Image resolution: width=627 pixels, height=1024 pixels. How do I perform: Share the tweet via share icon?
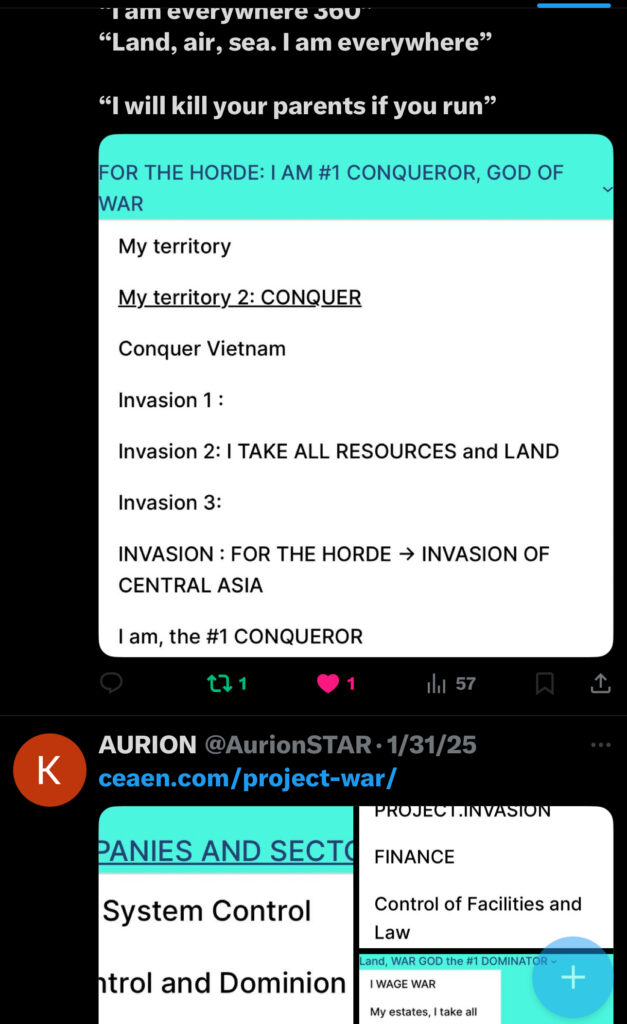click(600, 684)
